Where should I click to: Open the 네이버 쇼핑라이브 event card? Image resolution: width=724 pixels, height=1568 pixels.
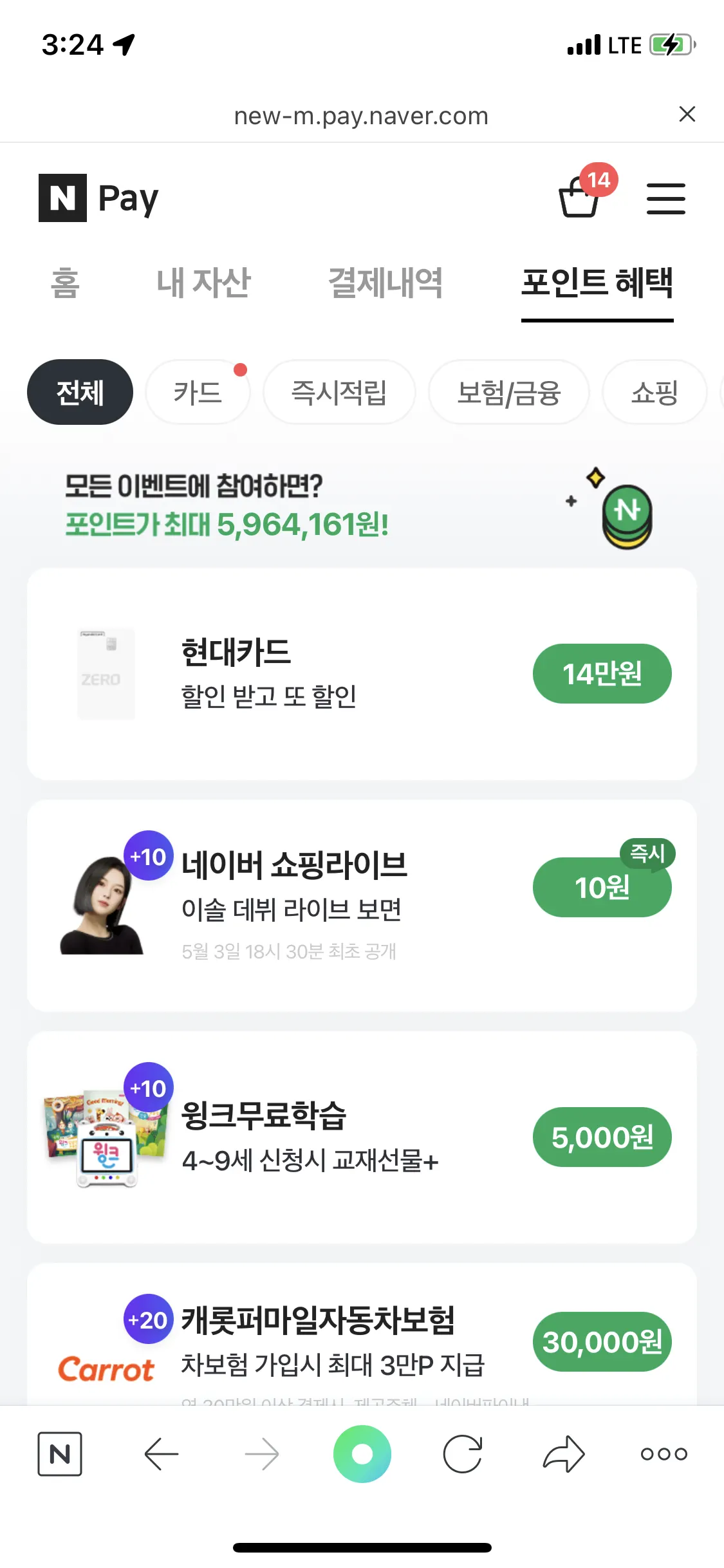tap(362, 905)
